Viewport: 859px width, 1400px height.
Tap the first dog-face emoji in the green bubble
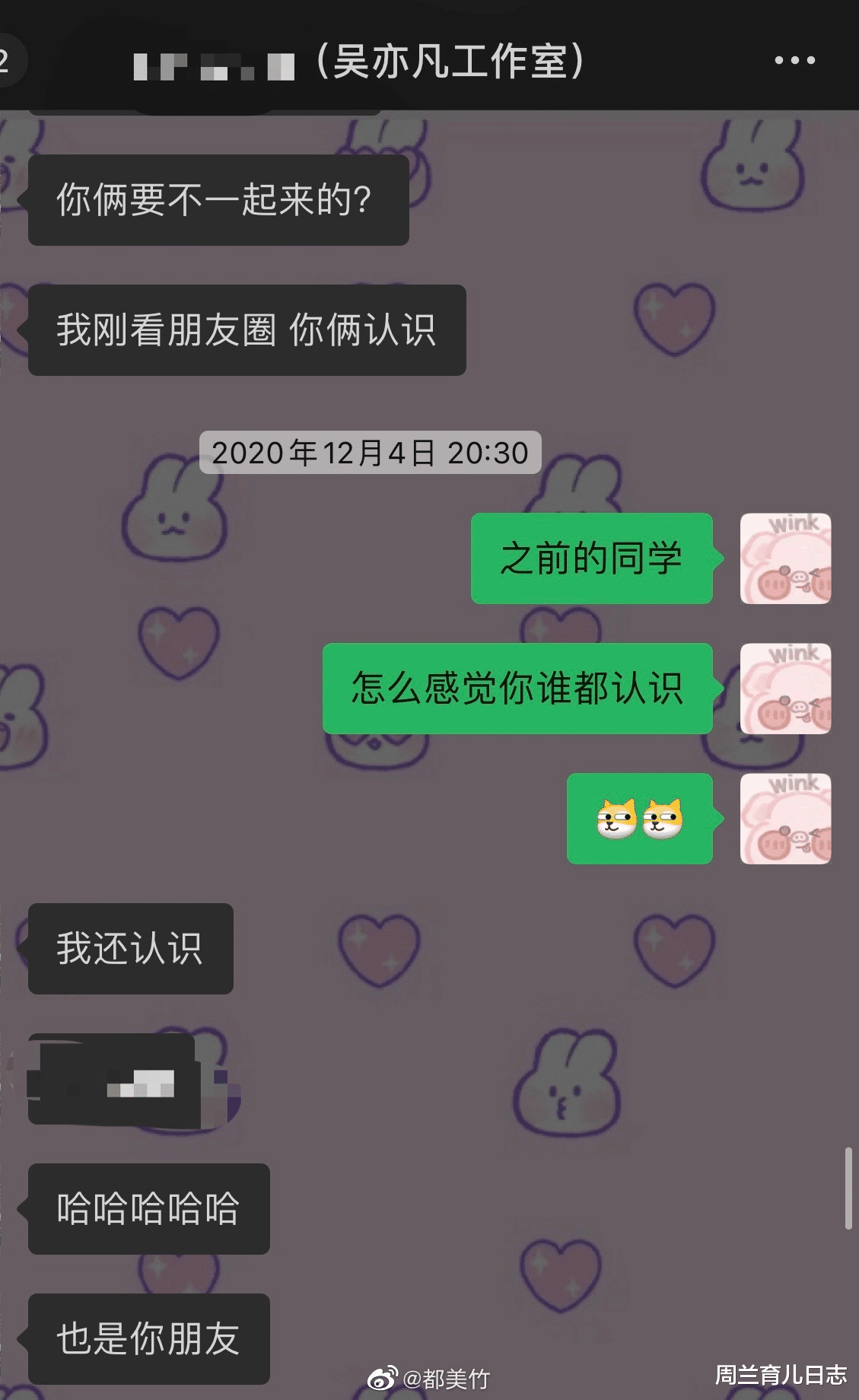tap(616, 818)
